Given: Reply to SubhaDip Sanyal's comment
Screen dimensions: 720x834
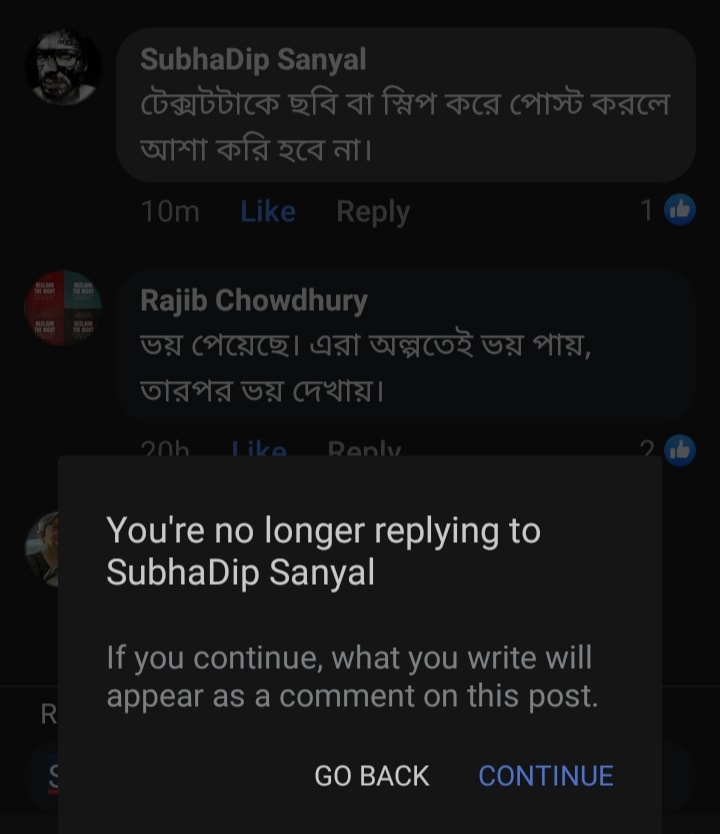Looking at the screenshot, I should pos(372,212).
